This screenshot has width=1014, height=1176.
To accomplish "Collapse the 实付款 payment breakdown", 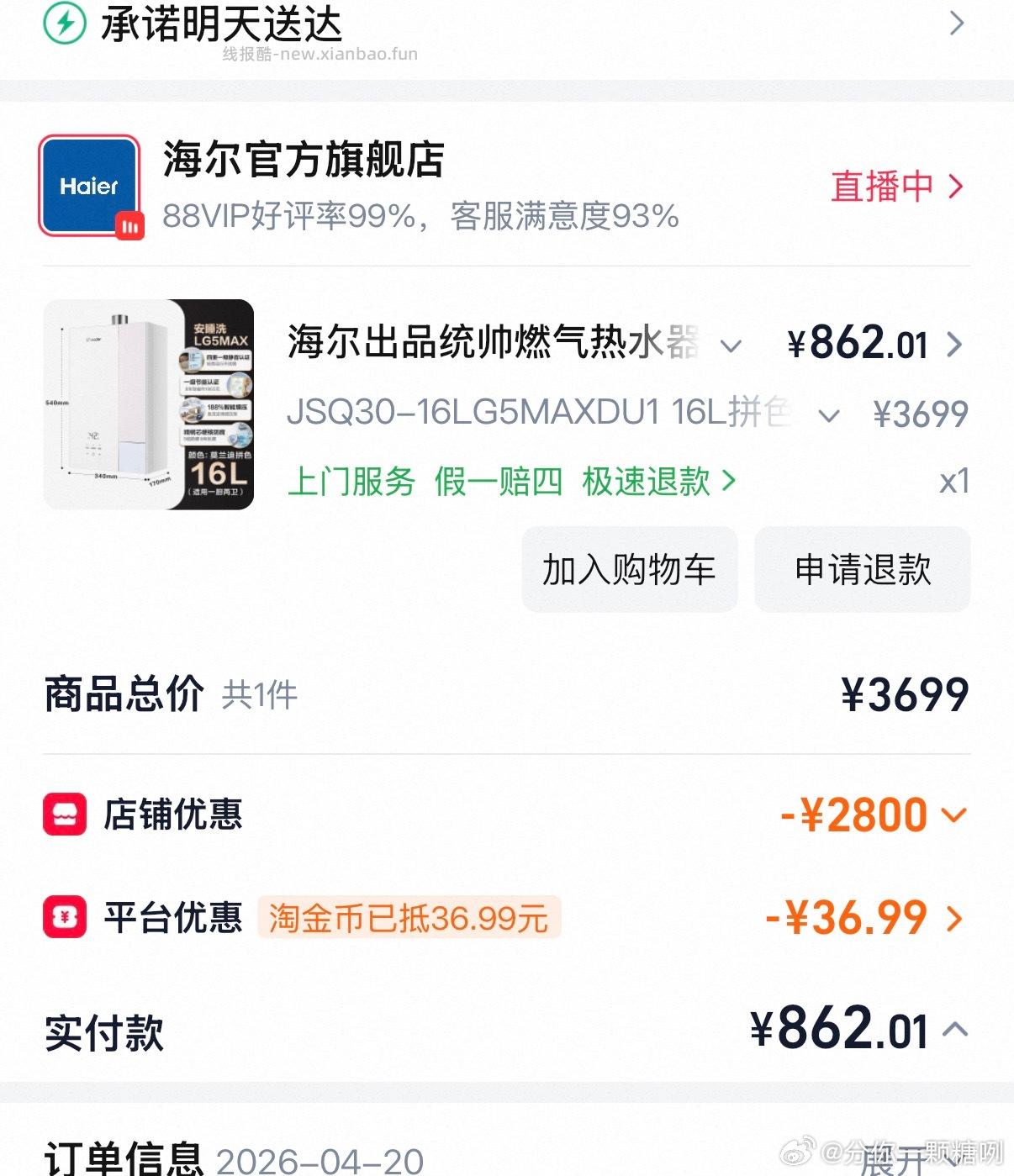I will click(x=954, y=1029).
